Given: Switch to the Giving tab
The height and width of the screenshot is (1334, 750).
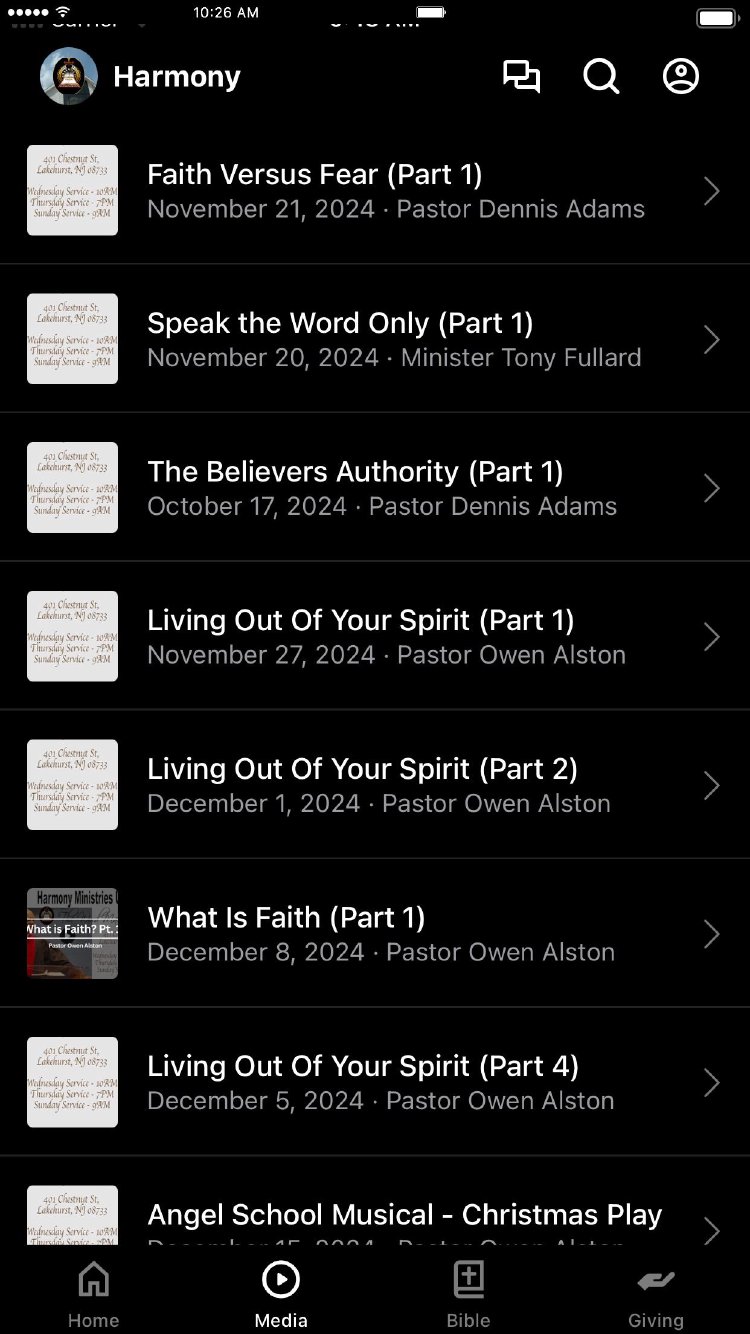Looking at the screenshot, I should (x=656, y=1294).
